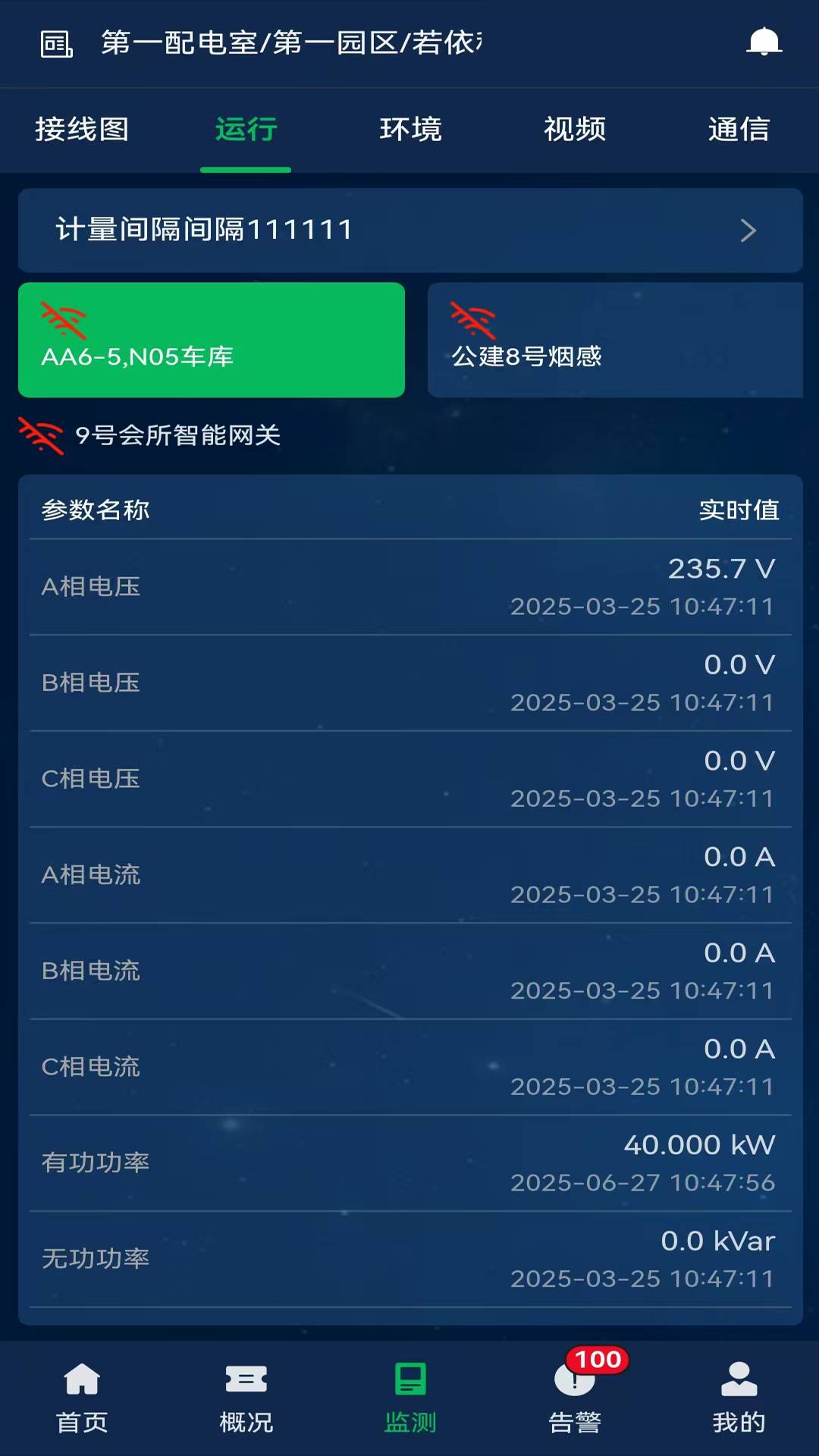
Task: Click offline wifi icon beside 9号会所智能网关
Action: tap(39, 435)
